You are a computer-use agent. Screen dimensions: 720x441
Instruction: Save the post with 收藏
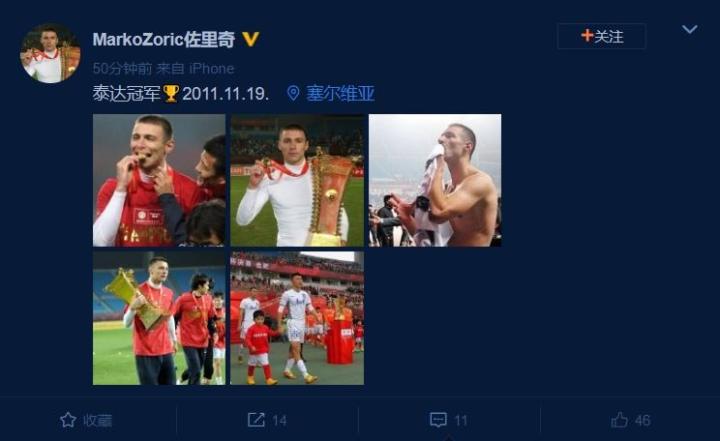87,420
